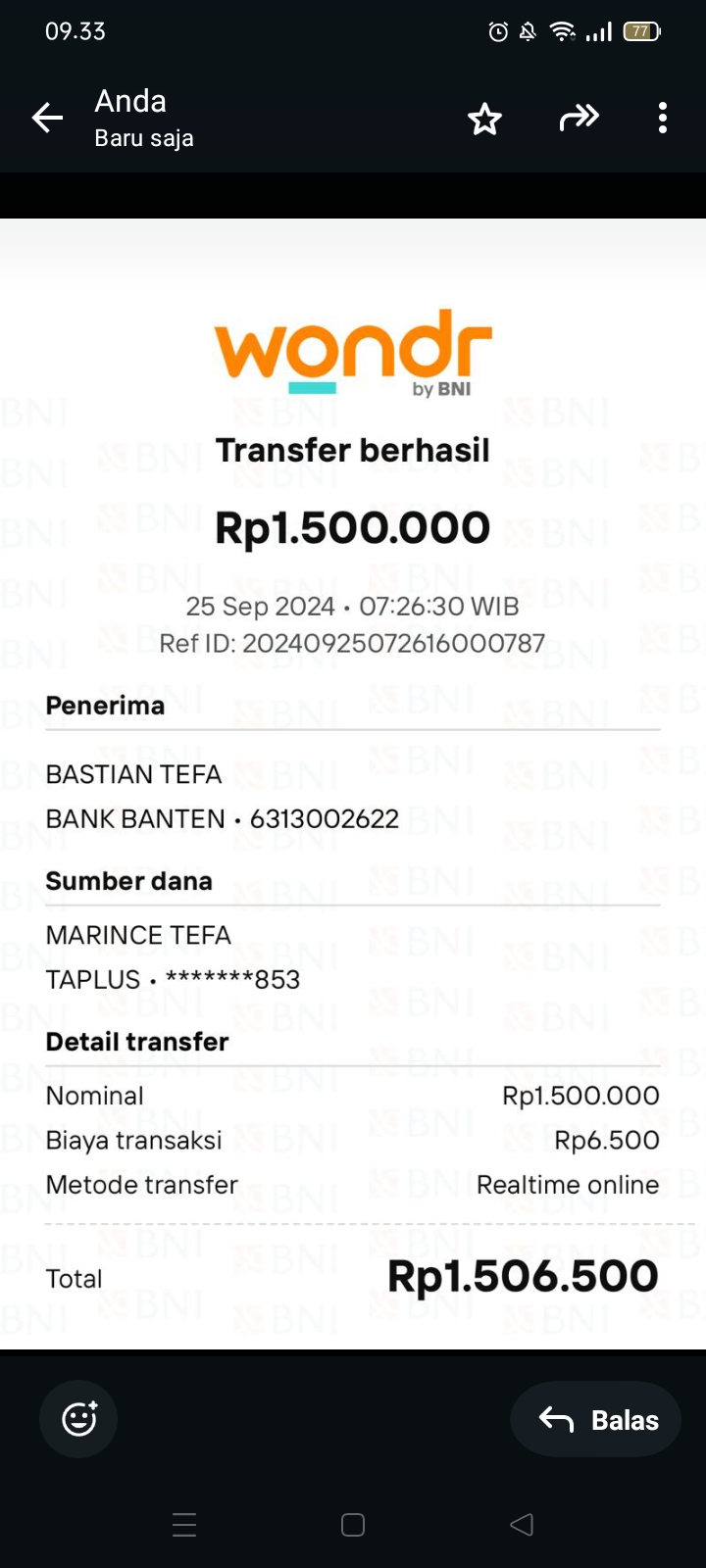
Task: Tap the recent apps navigation button
Action: point(183,1525)
